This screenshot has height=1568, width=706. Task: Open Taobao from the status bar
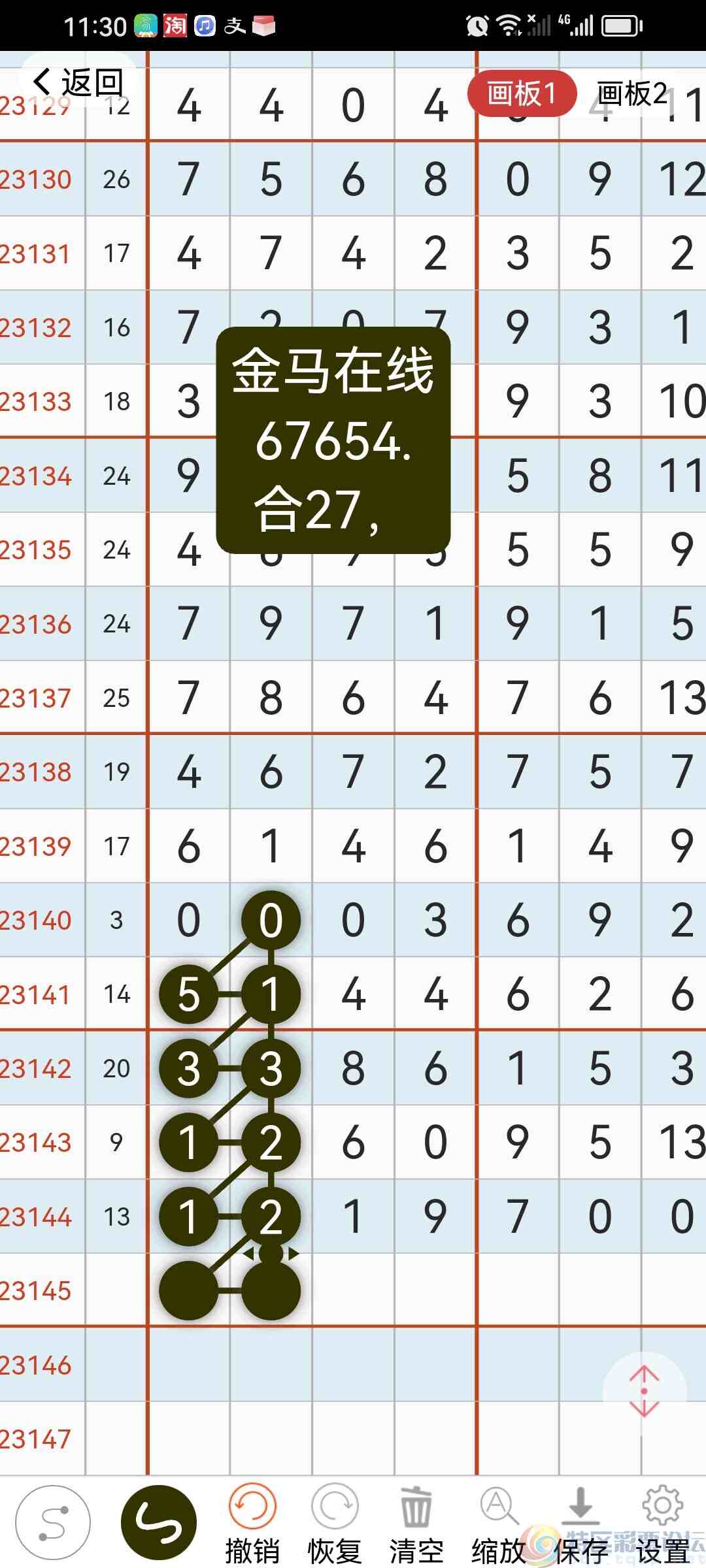[174, 25]
